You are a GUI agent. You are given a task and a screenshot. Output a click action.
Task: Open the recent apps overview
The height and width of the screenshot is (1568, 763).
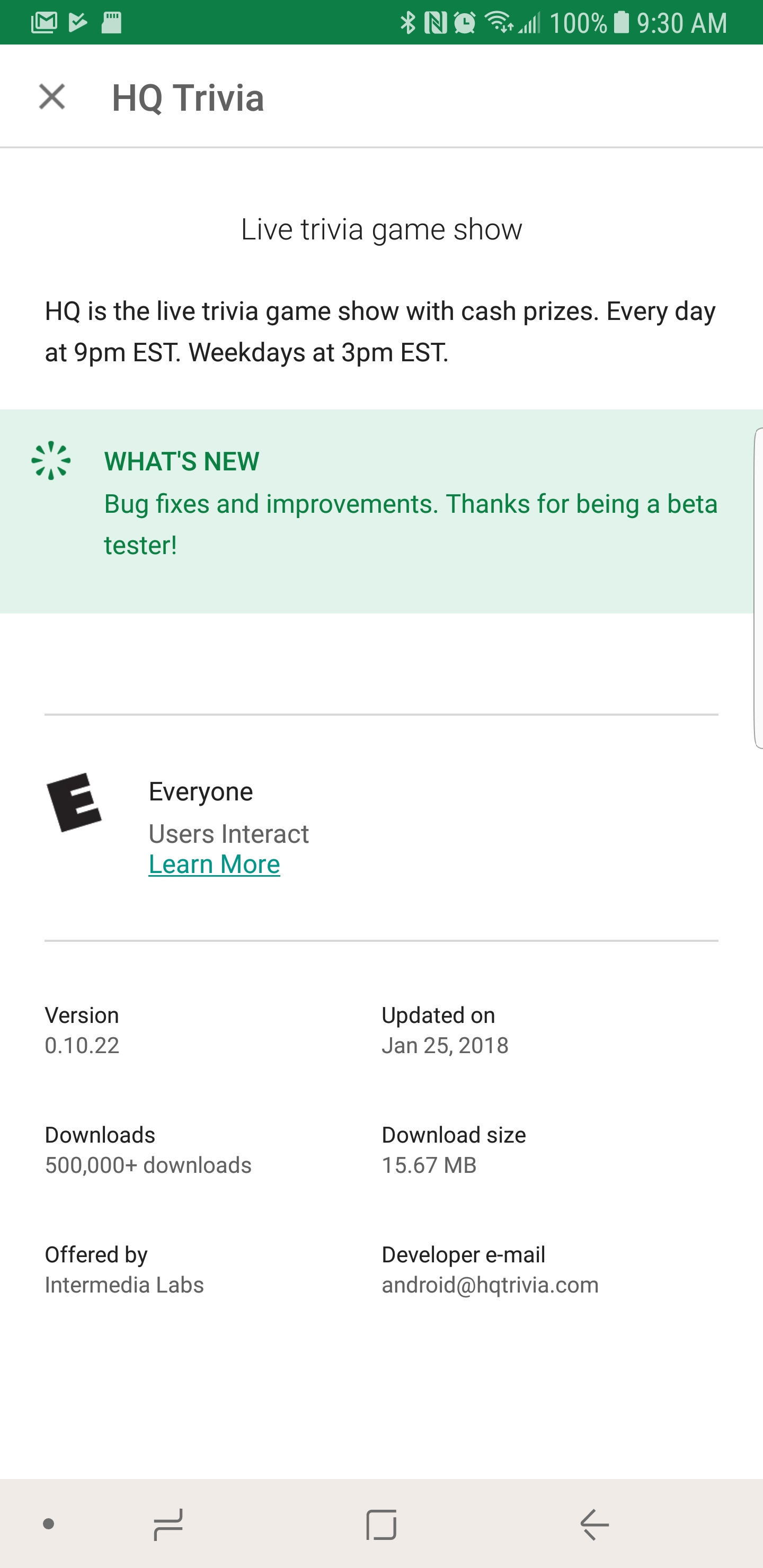[168, 1524]
